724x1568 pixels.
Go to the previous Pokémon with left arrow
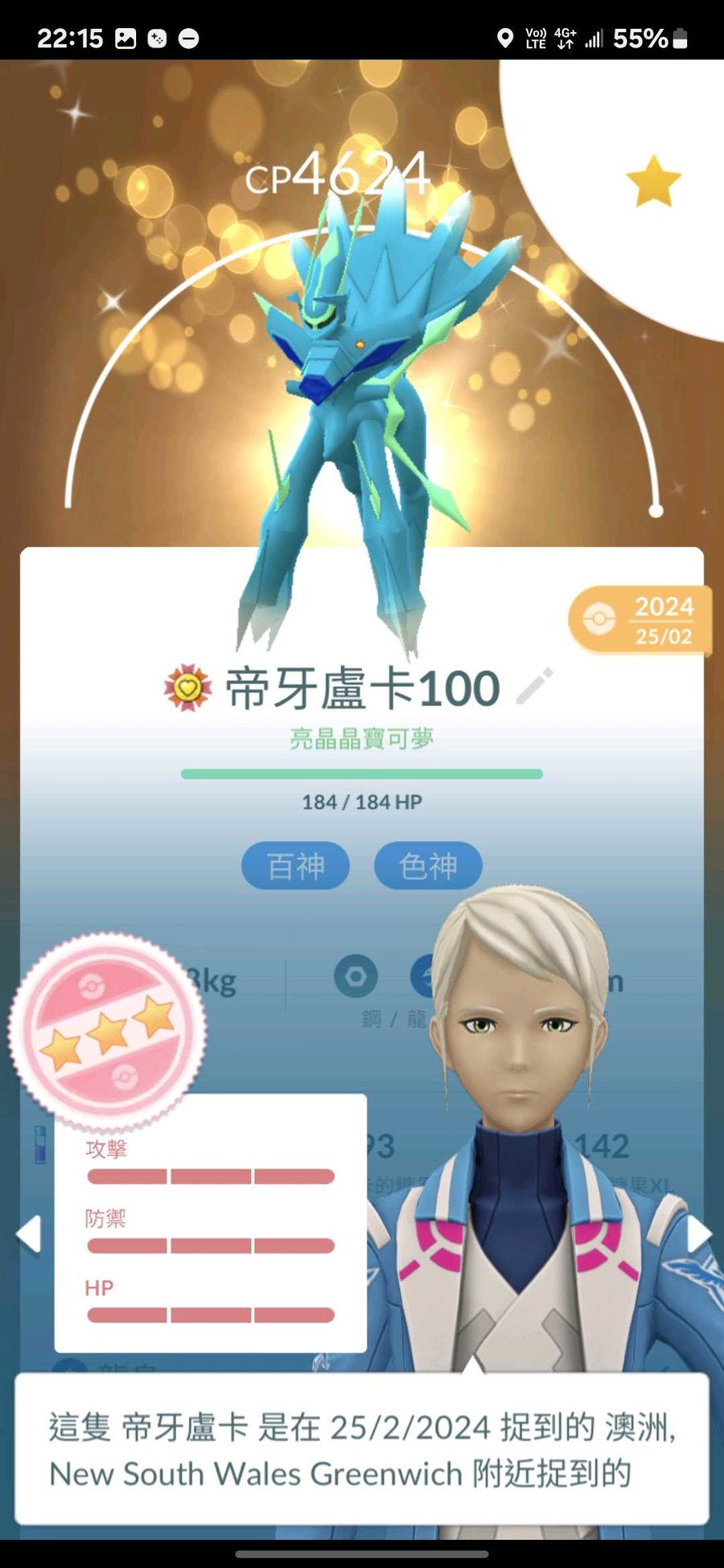[29, 1234]
